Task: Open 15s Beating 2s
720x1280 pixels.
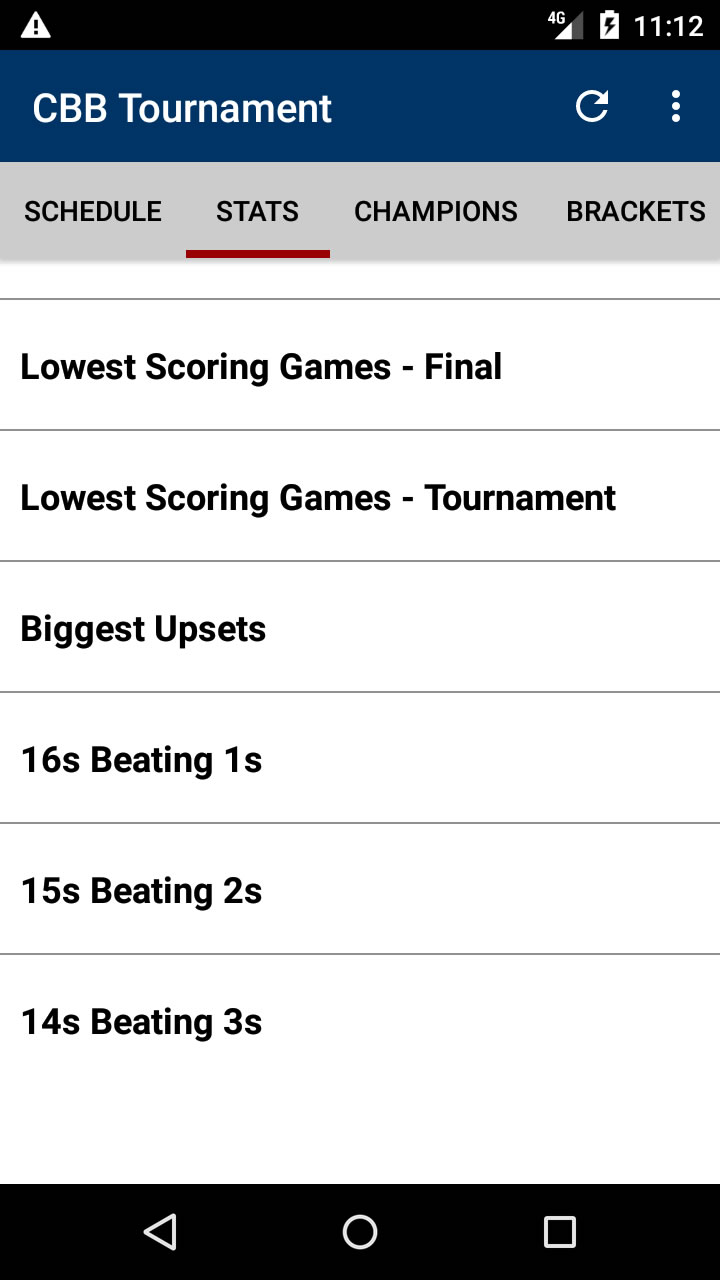Action: (x=360, y=889)
